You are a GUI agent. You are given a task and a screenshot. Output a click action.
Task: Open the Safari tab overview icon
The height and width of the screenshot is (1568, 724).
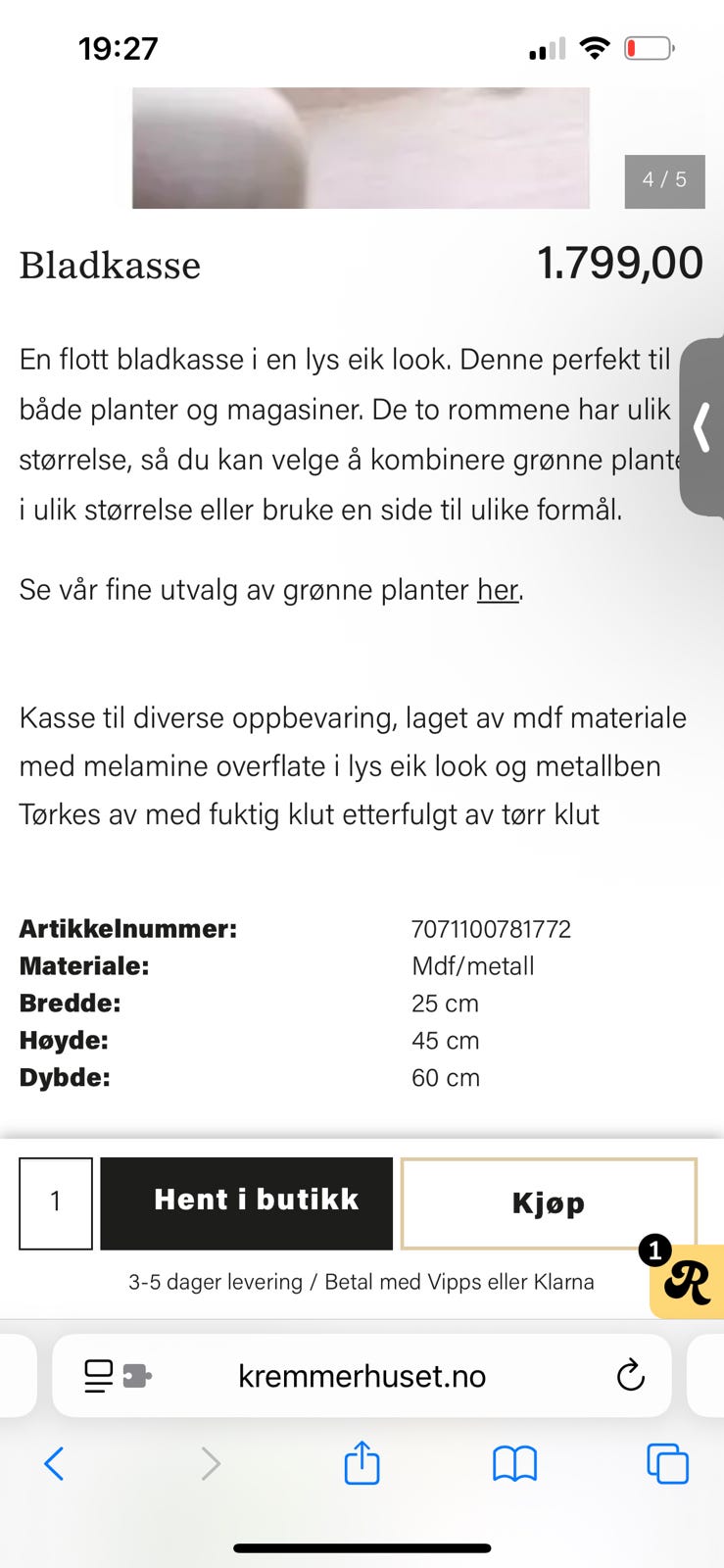[x=668, y=1463]
